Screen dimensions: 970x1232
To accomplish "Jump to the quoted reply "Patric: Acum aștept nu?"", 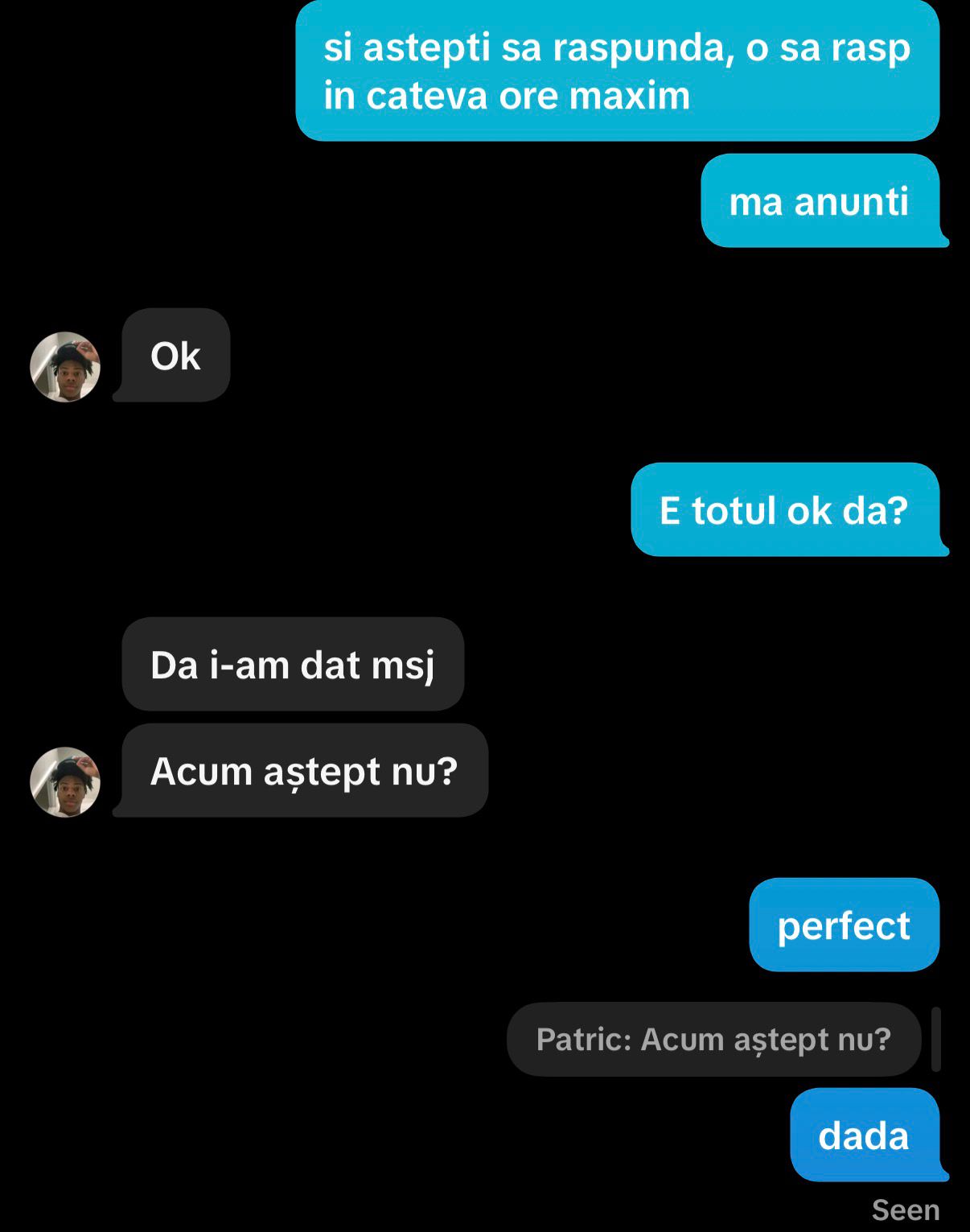I will click(713, 1039).
